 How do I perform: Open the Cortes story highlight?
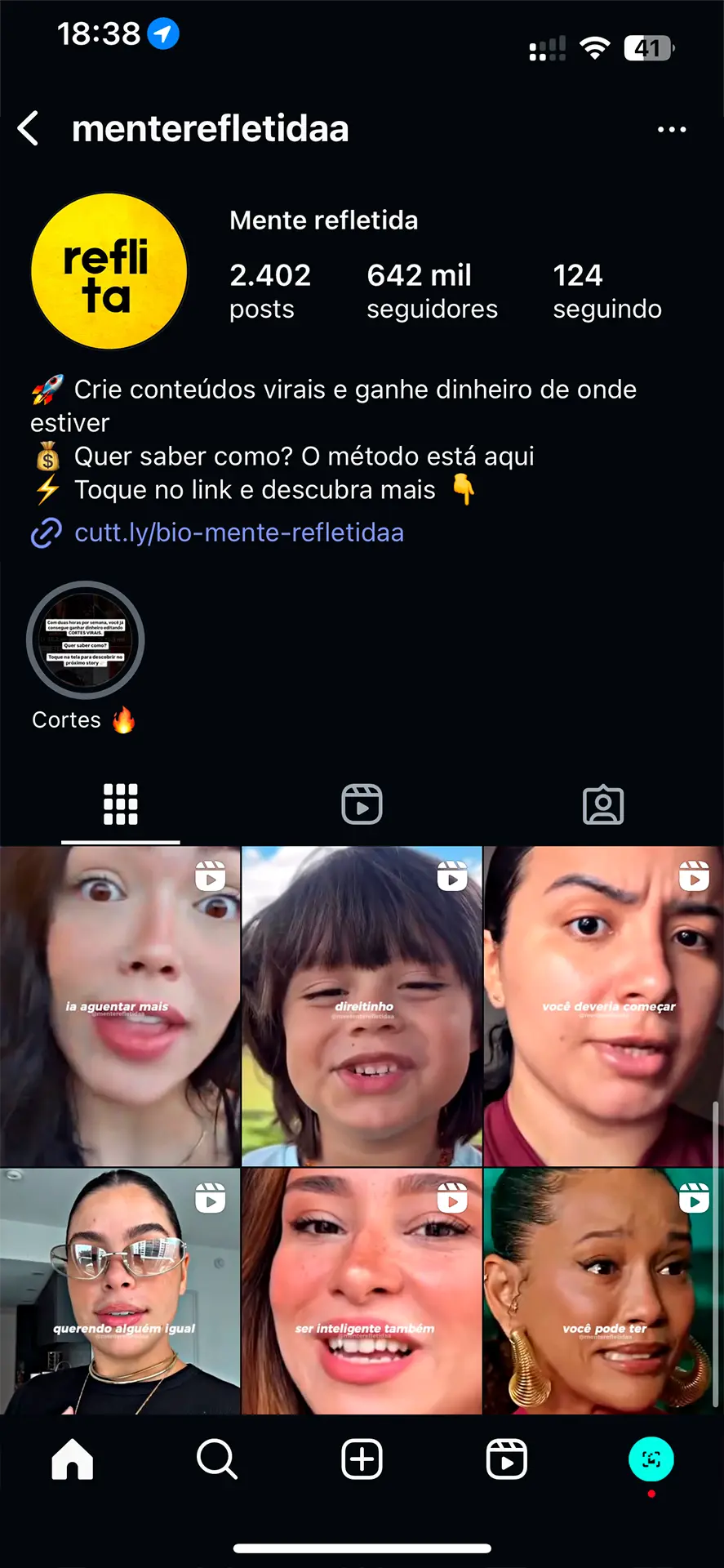(86, 641)
